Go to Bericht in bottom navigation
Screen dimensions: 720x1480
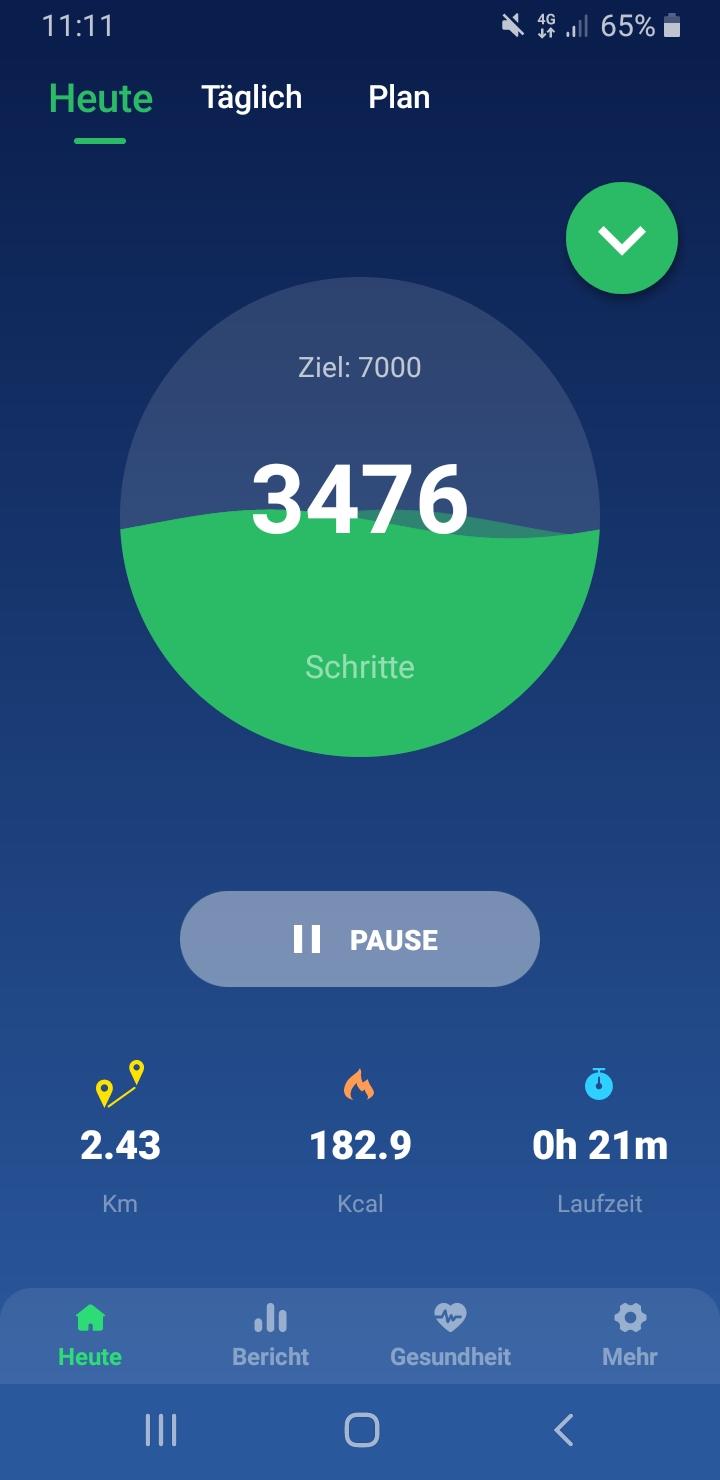click(x=270, y=1336)
